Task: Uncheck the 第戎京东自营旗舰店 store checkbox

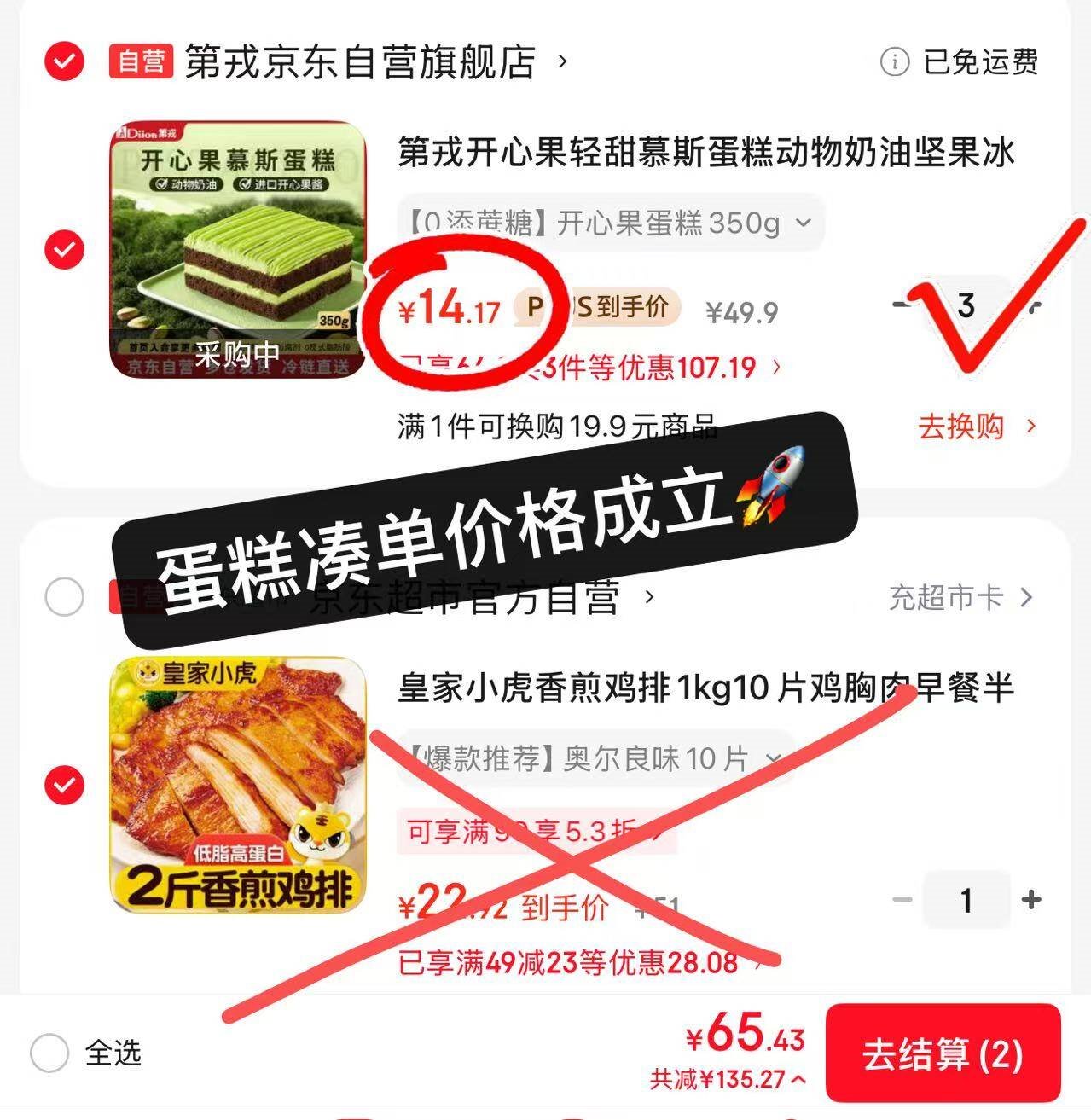Action: coord(65,61)
